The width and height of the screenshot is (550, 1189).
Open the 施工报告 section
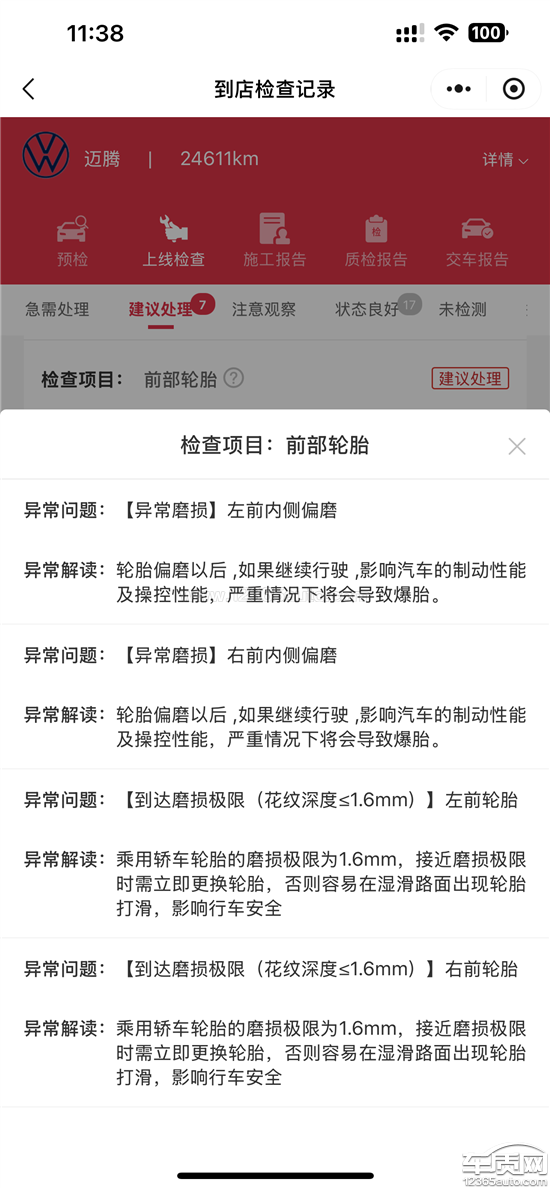click(275, 241)
